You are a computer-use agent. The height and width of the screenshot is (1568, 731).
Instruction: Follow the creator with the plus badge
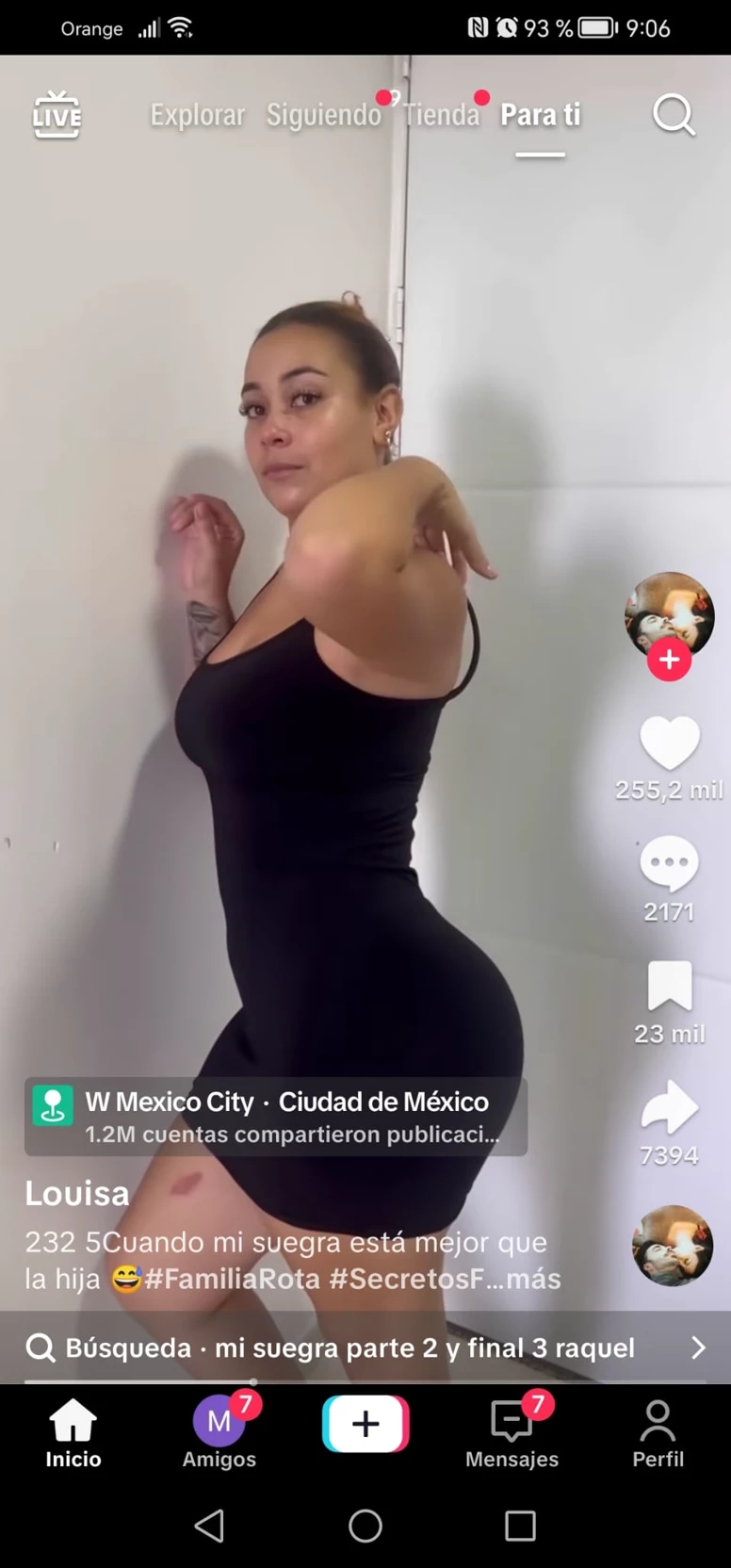[669, 660]
